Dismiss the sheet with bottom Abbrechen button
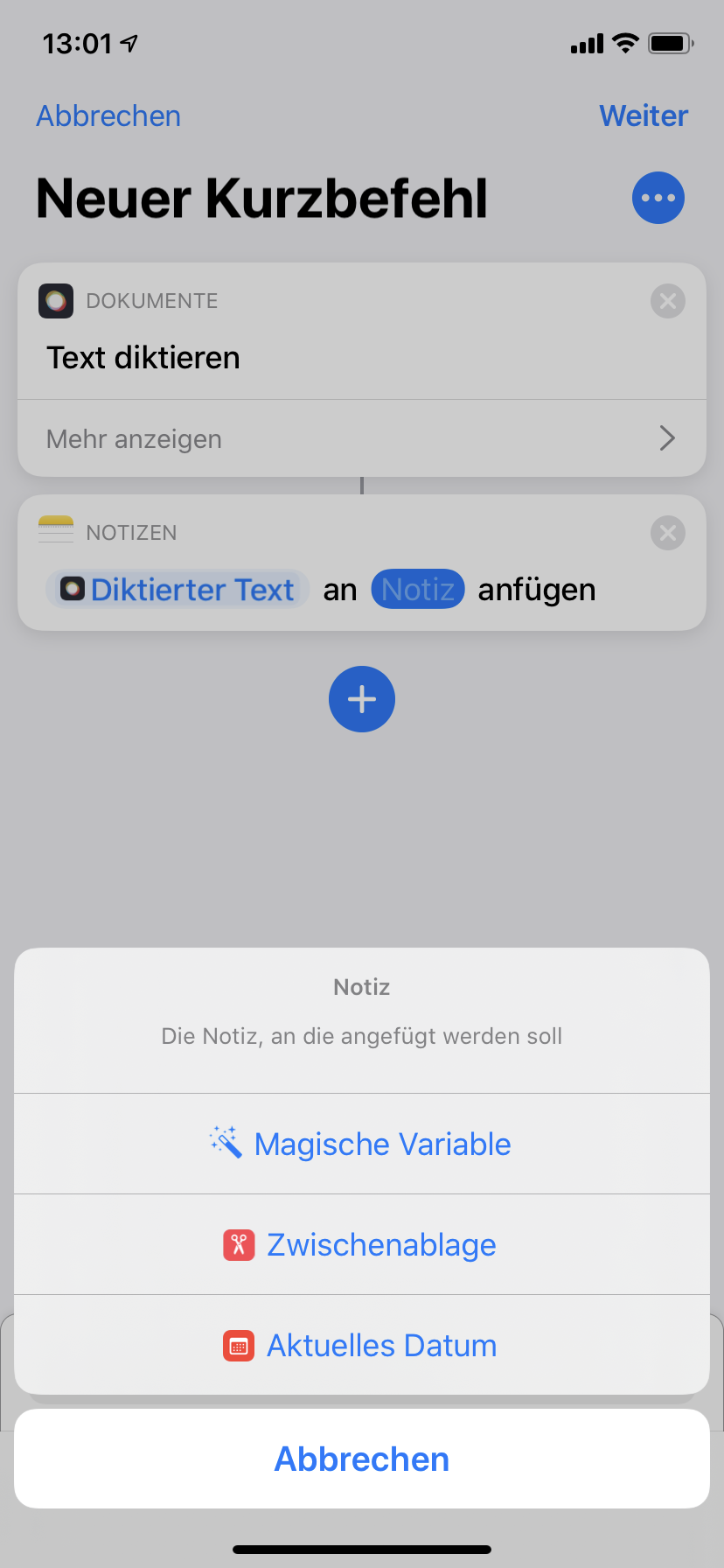 click(362, 1459)
